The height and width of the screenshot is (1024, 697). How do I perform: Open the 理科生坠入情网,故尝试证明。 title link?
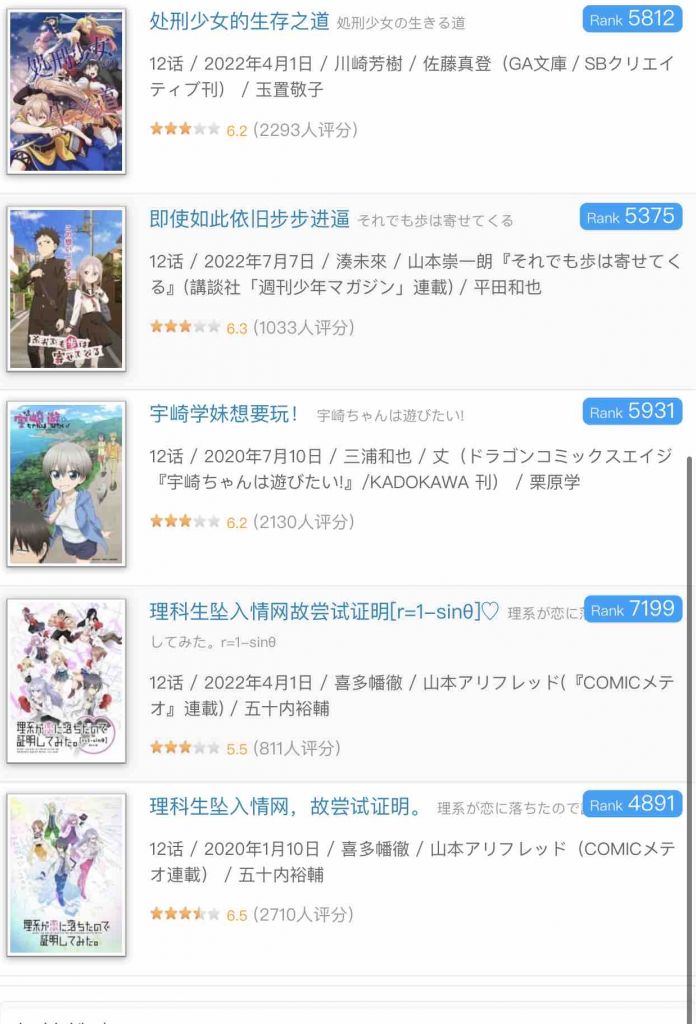pos(287,806)
